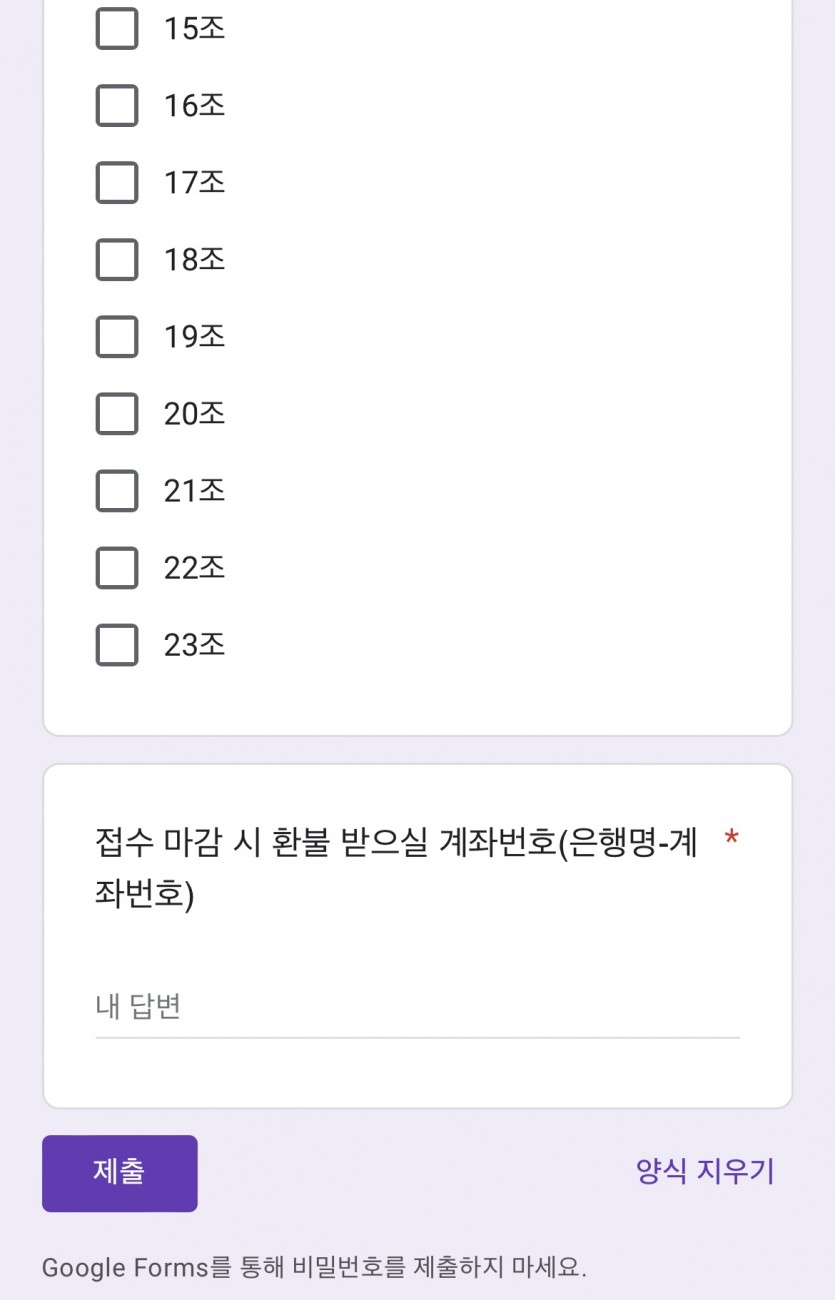
Task: Mark the 18조 checkbox
Action: click(117, 260)
